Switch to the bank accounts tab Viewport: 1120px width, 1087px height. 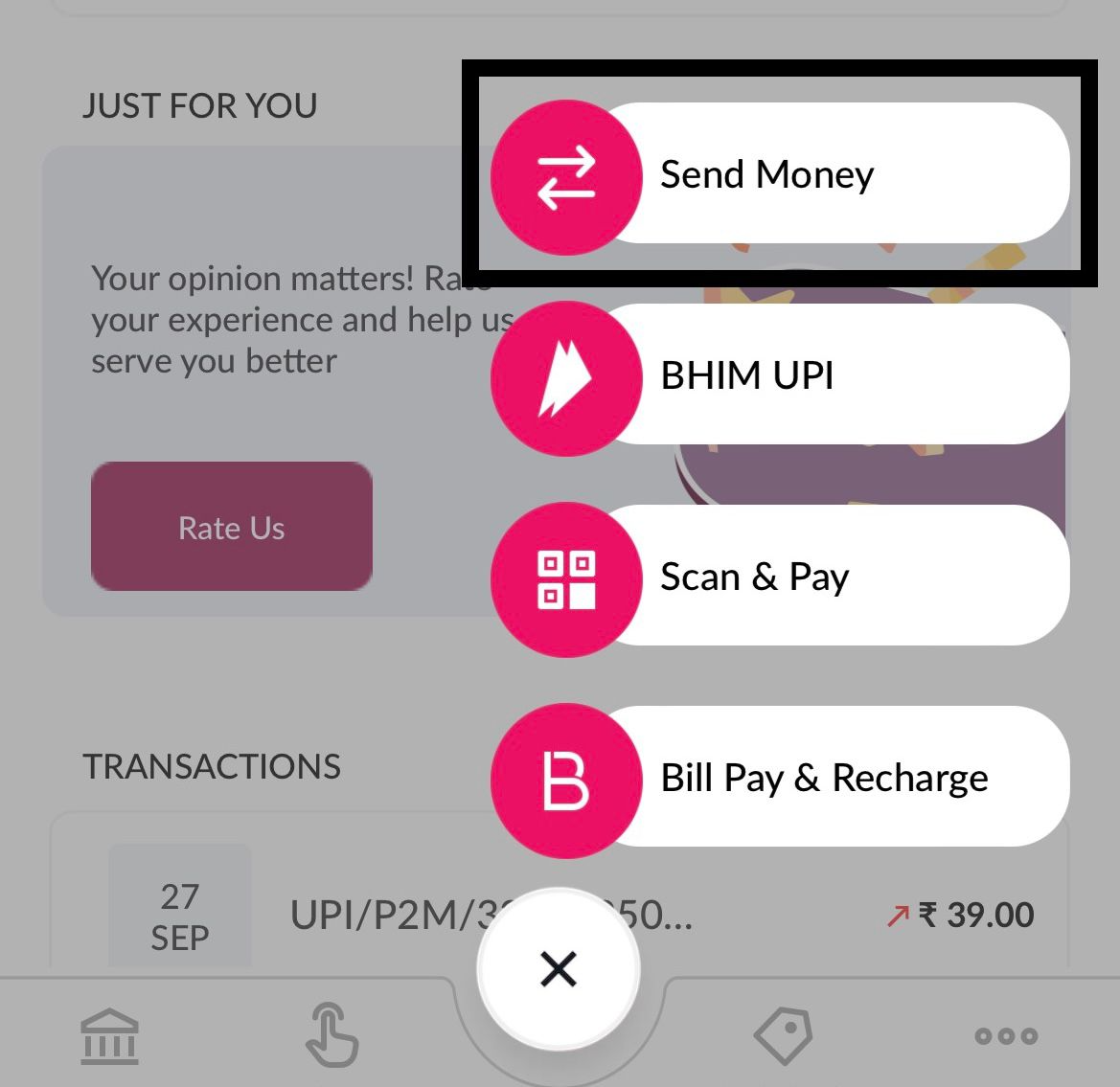point(110,1036)
